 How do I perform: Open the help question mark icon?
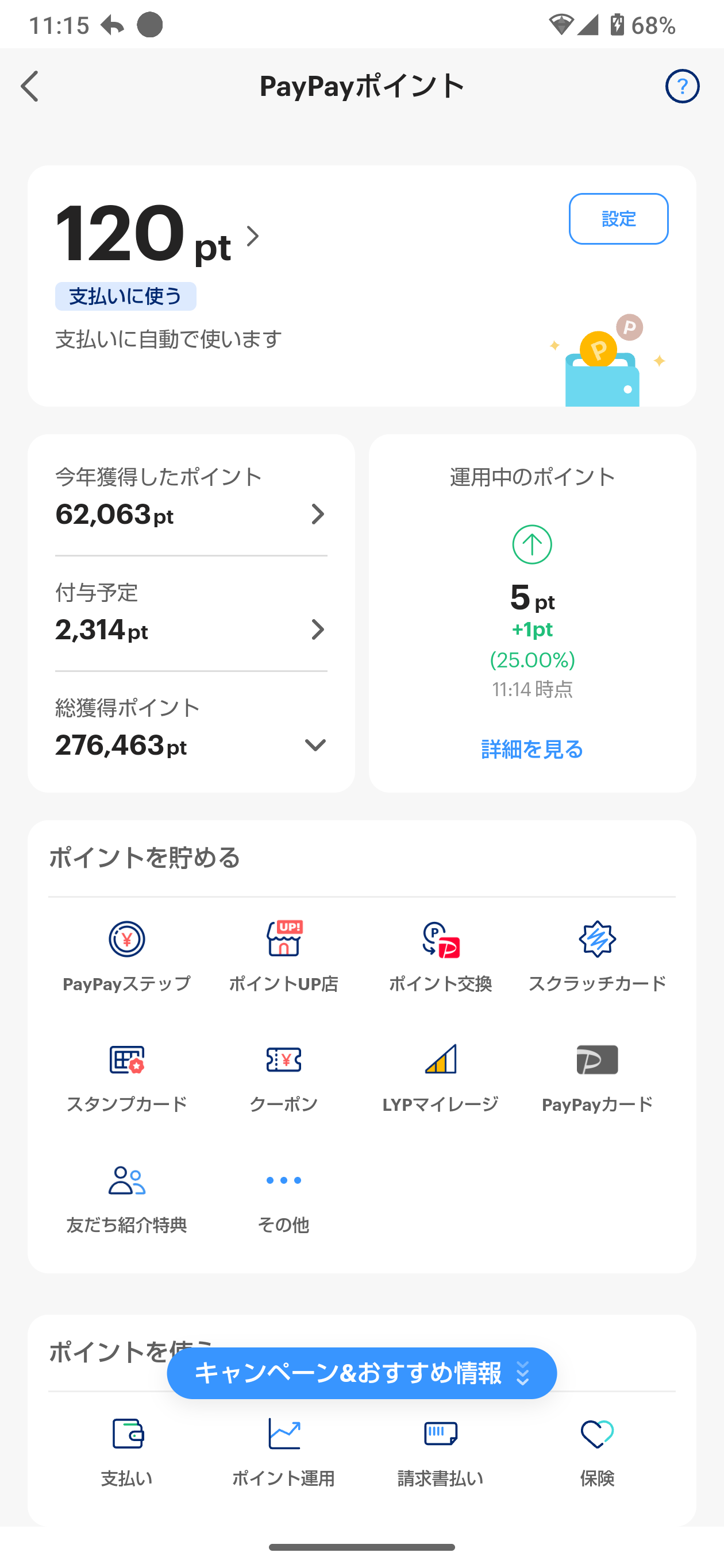[x=682, y=86]
